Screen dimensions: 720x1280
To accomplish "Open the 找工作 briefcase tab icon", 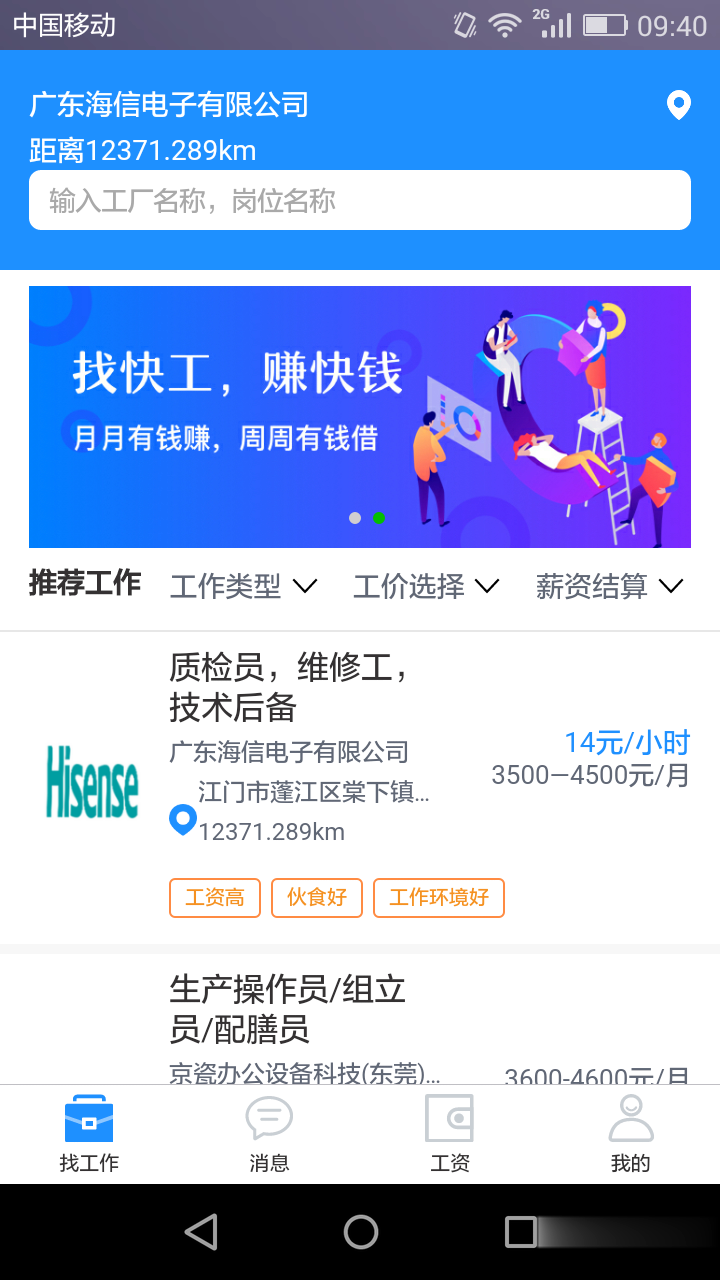I will [89, 1119].
